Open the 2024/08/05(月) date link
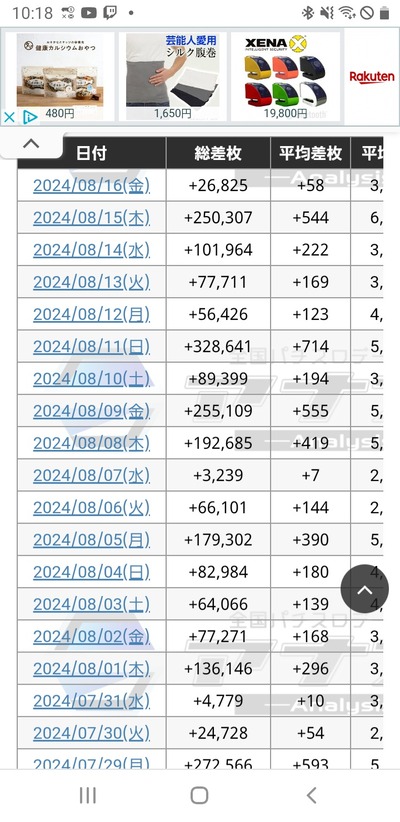The width and height of the screenshot is (400, 822). [91, 539]
